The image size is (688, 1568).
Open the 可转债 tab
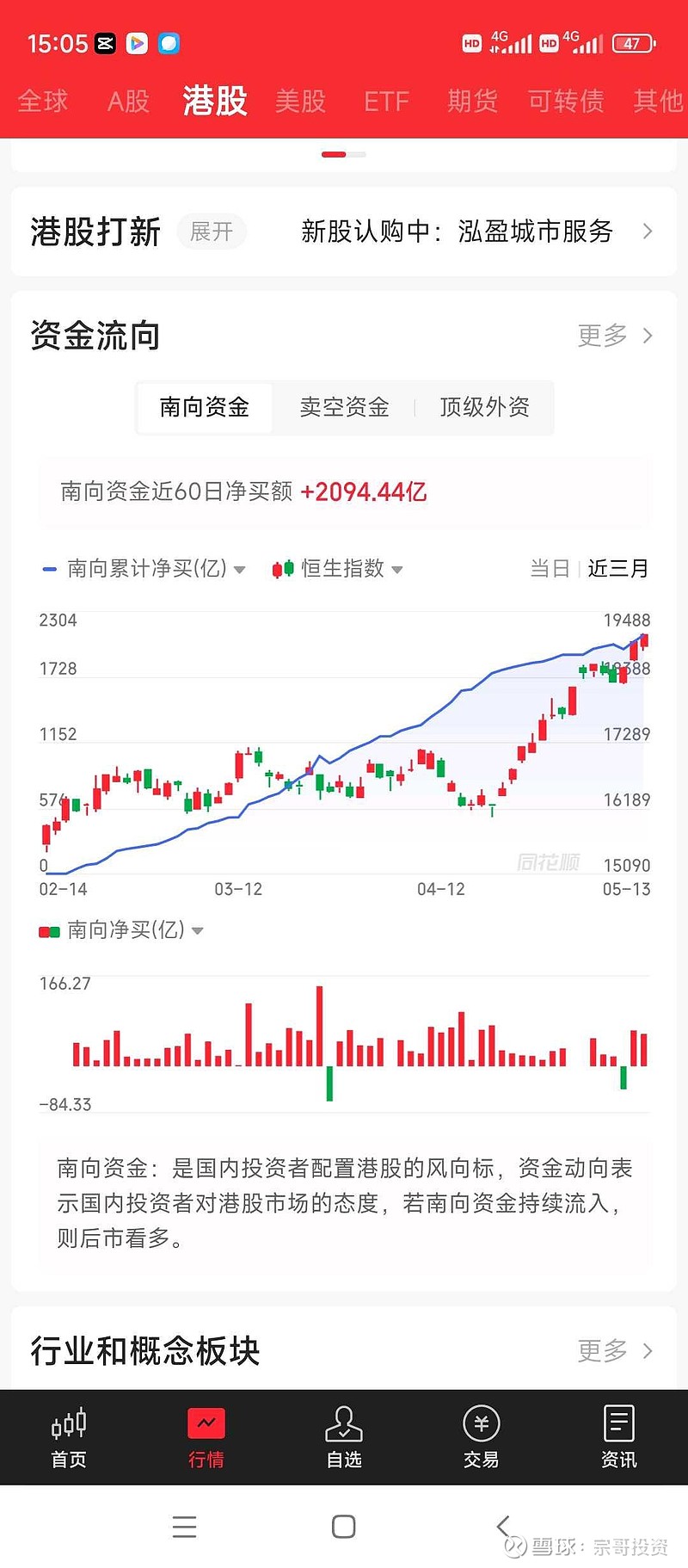click(566, 102)
